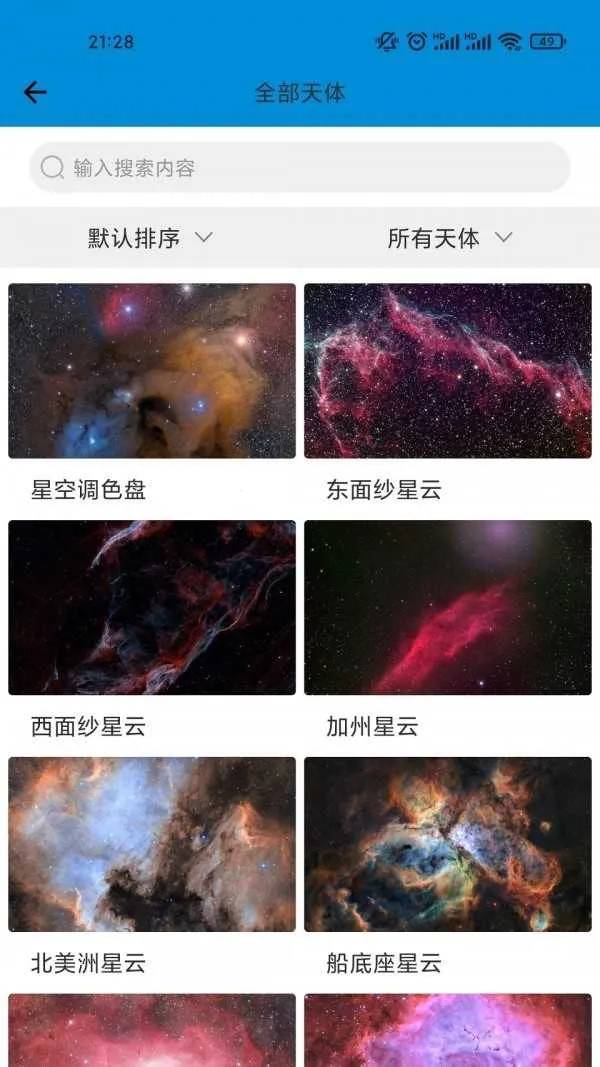Open the 所有天体 filter dropdown

tap(450, 238)
